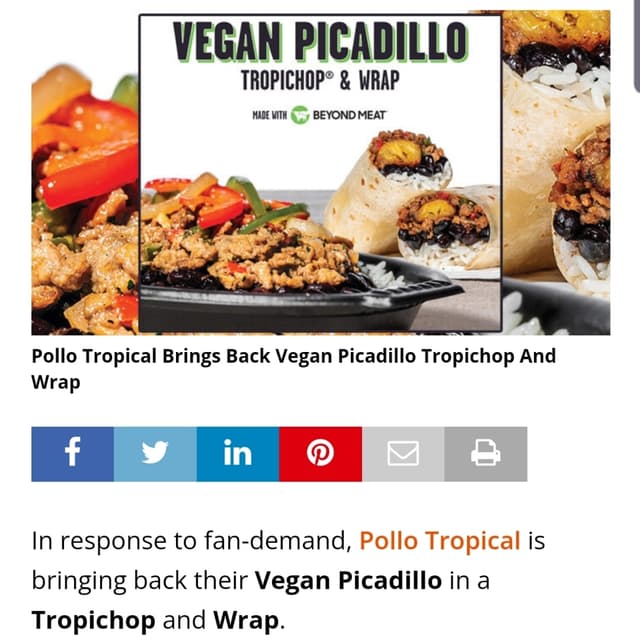The height and width of the screenshot is (640, 640).
Task: Share article on LinkedIn
Action: click(x=237, y=454)
